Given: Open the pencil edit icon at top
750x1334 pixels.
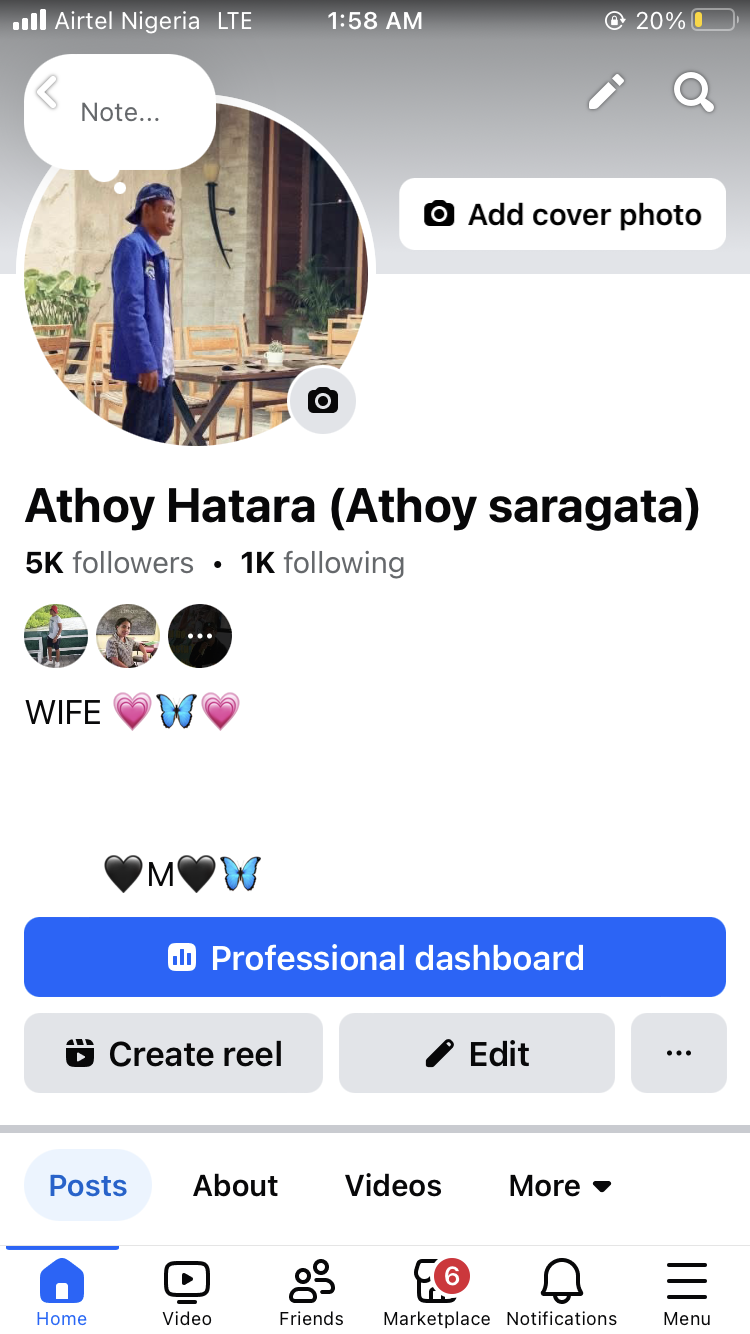Looking at the screenshot, I should point(606,92).
